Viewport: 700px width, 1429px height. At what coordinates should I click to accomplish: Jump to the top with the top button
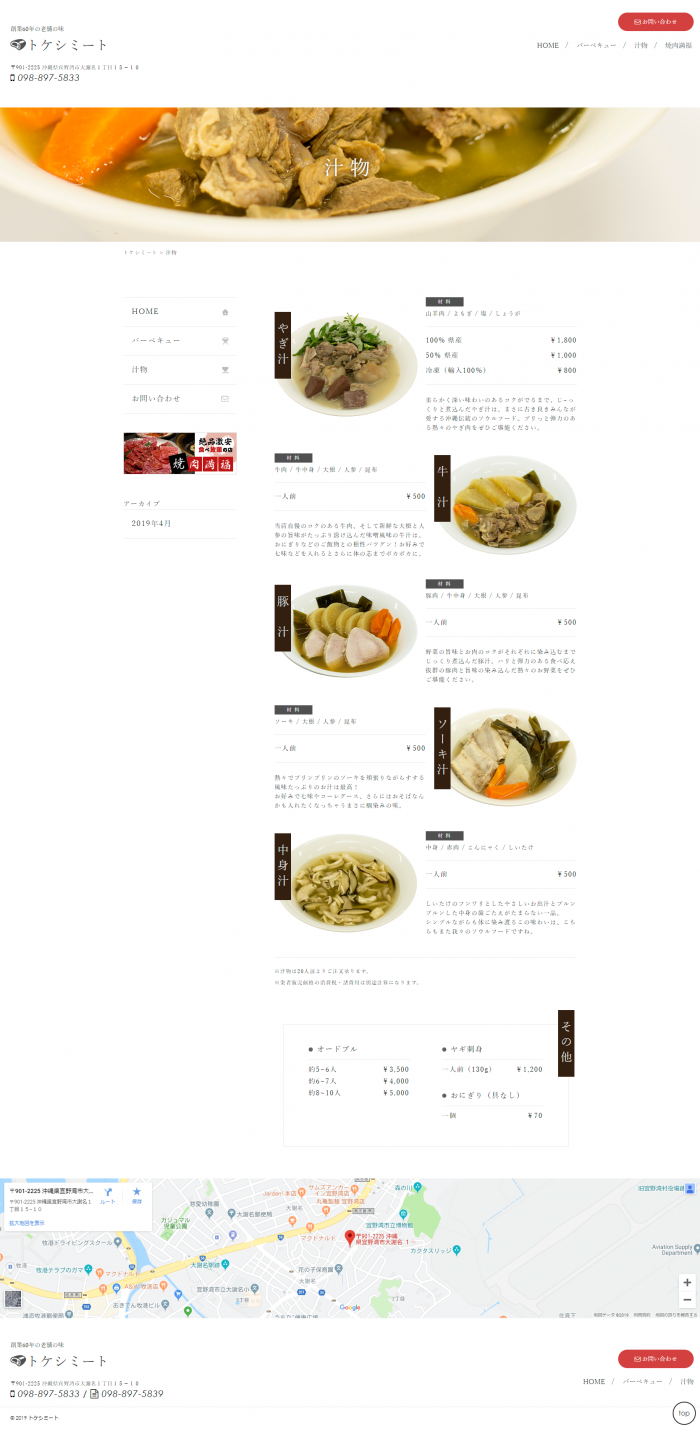684,1413
